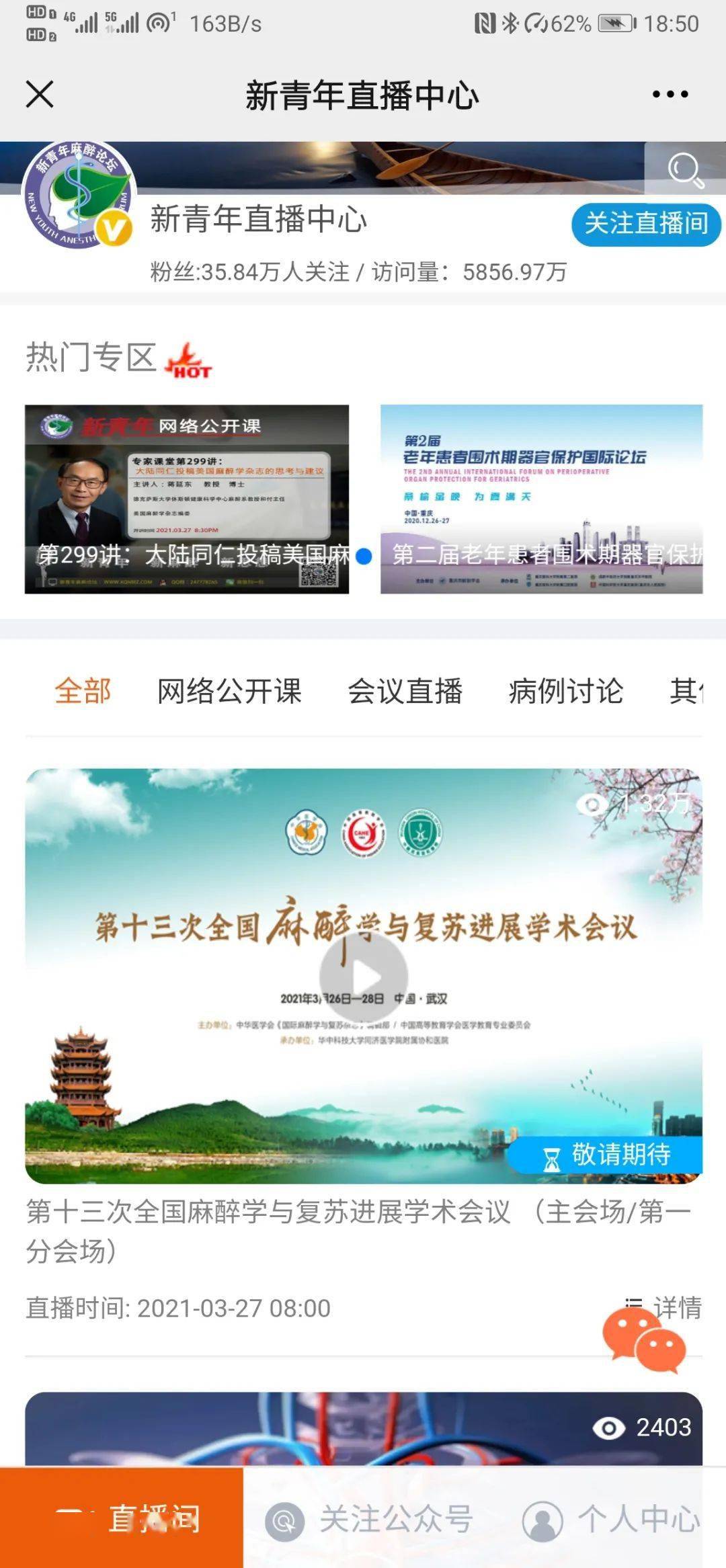Close the 新青年直播中心 page
The height and width of the screenshot is (1568, 726).
coord(40,94)
